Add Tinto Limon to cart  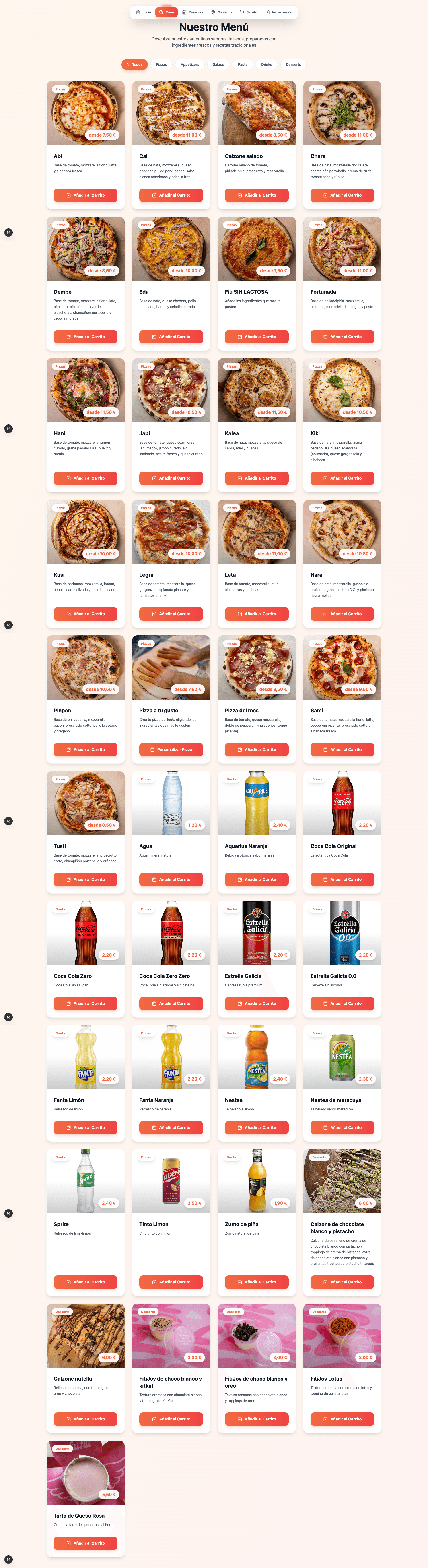pyautogui.click(x=171, y=1282)
